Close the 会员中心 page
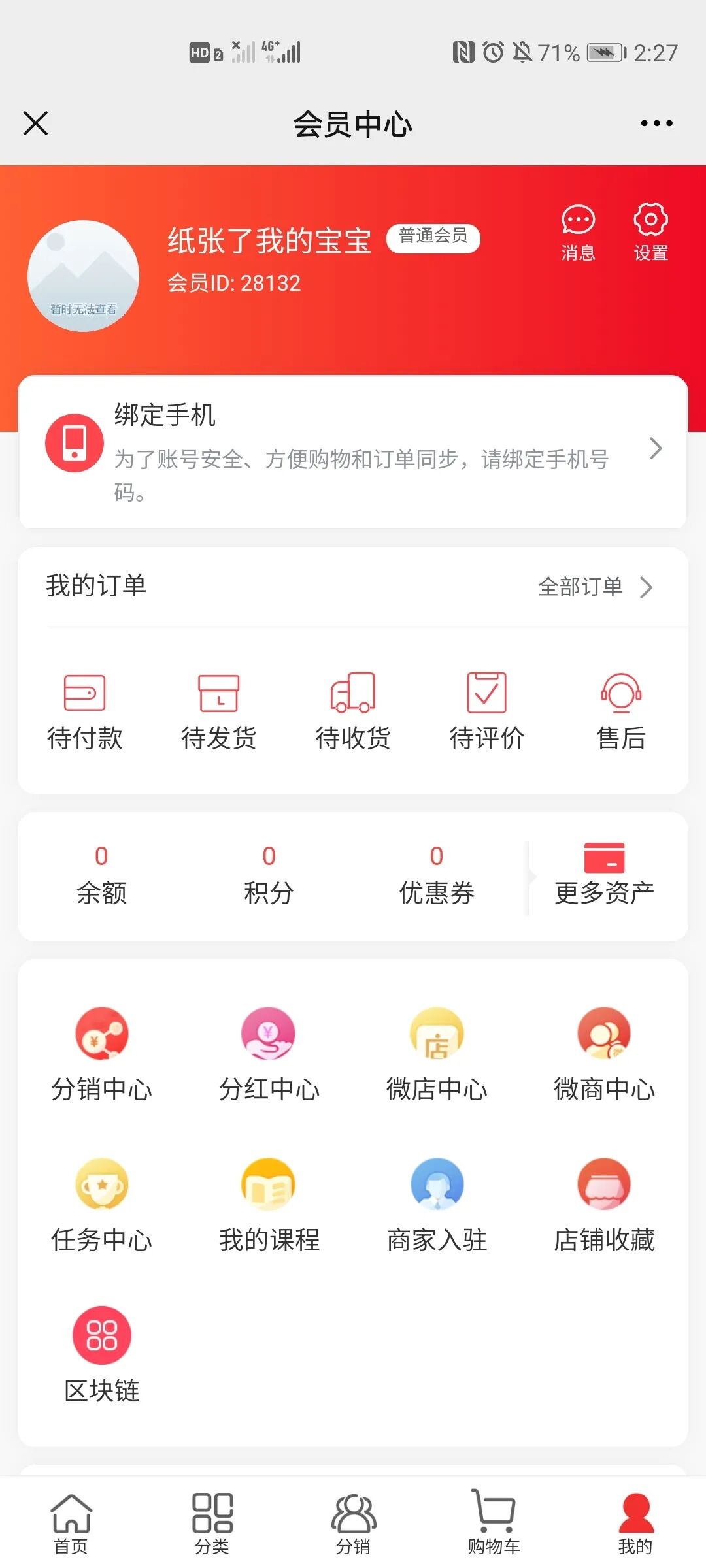 point(36,123)
